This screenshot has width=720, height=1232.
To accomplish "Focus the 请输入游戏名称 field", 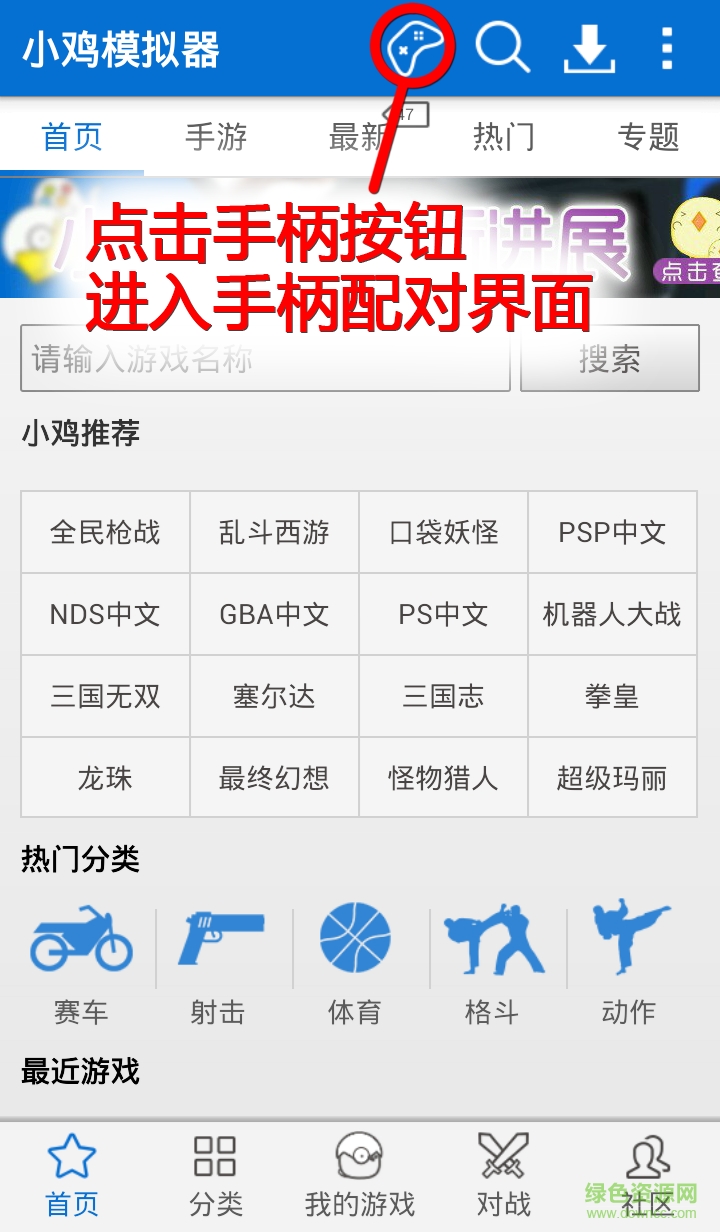I will click(265, 358).
